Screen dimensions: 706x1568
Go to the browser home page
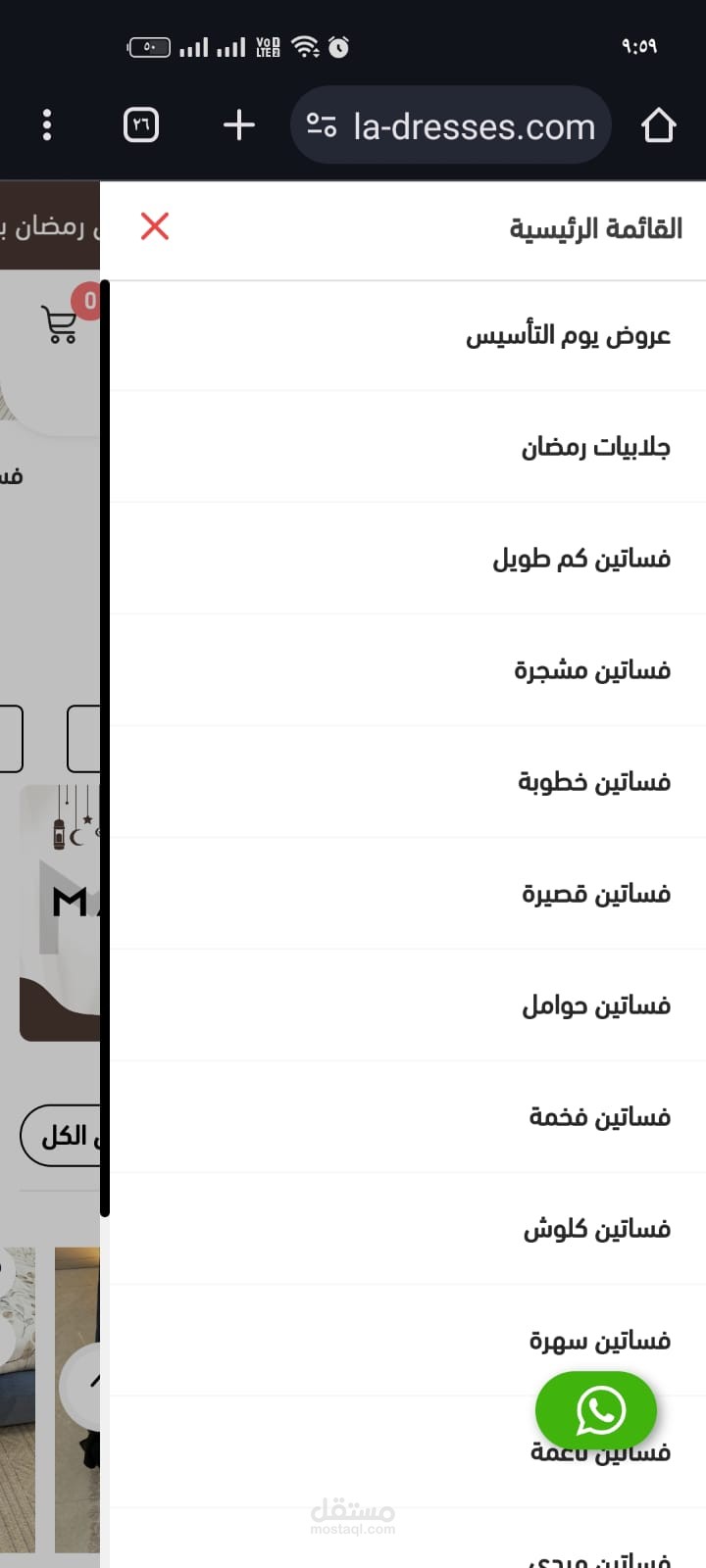tap(658, 125)
